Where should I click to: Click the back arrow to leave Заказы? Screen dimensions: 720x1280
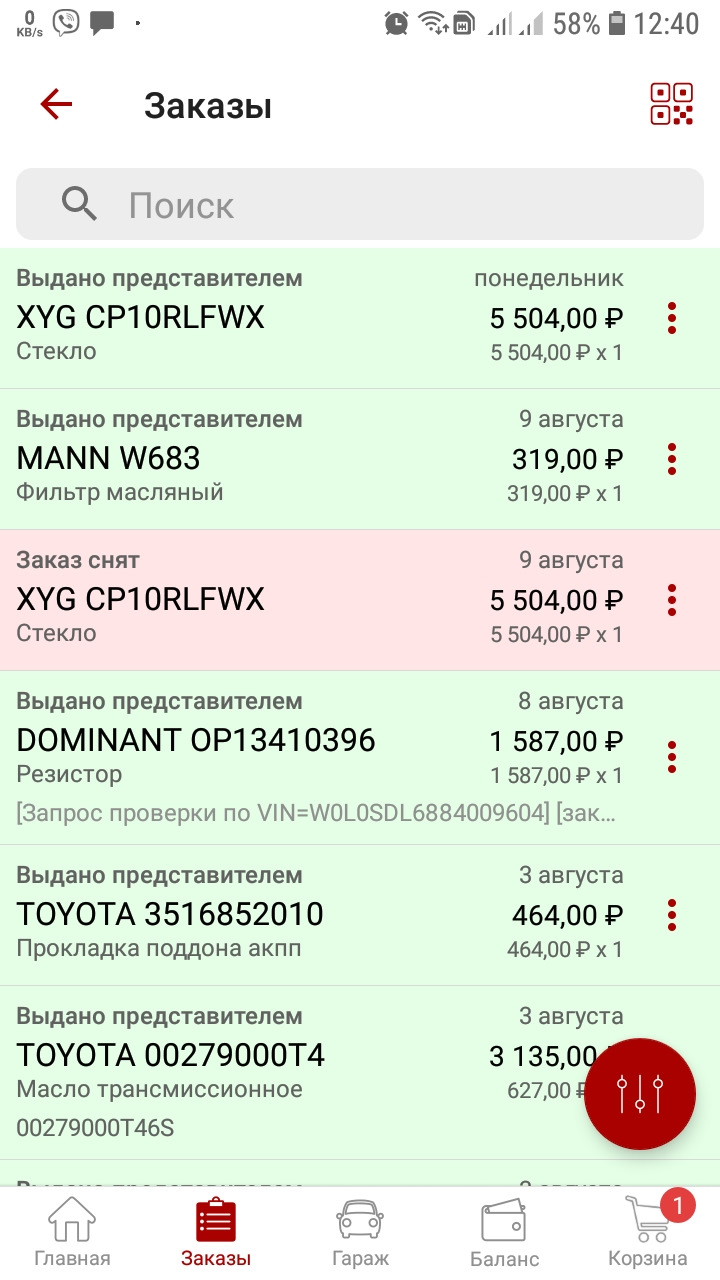(x=57, y=103)
